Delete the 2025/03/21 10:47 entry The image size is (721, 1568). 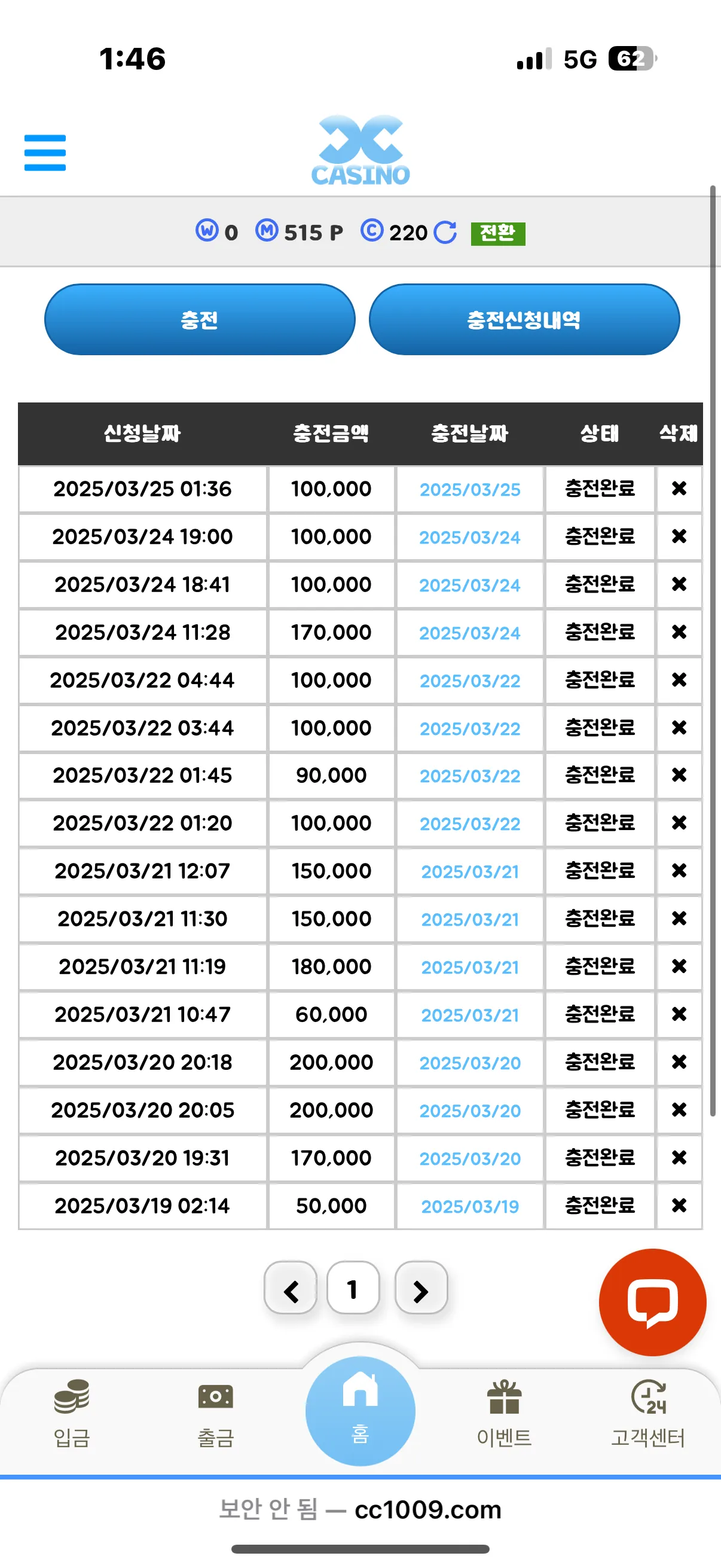(x=679, y=1014)
